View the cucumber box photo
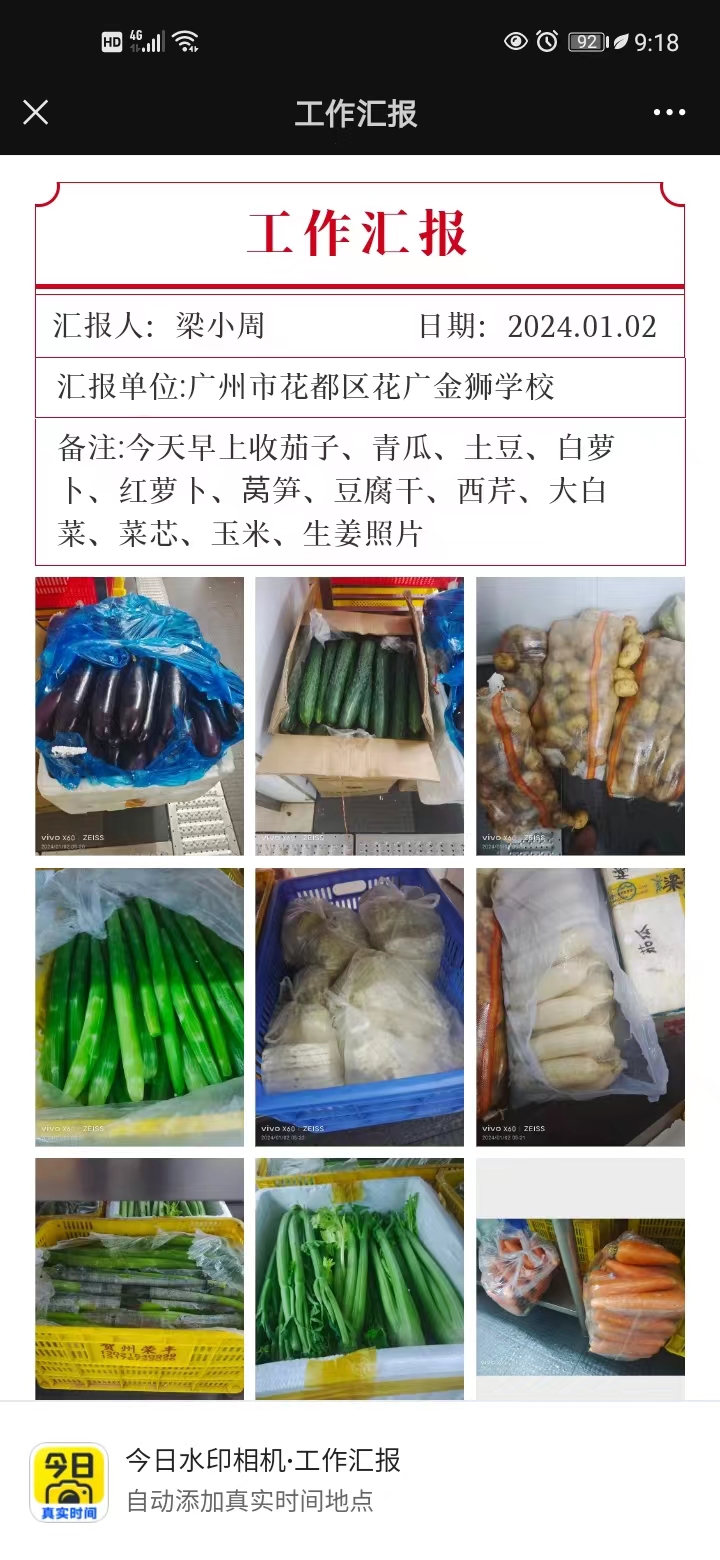720x1560 pixels. [359, 716]
